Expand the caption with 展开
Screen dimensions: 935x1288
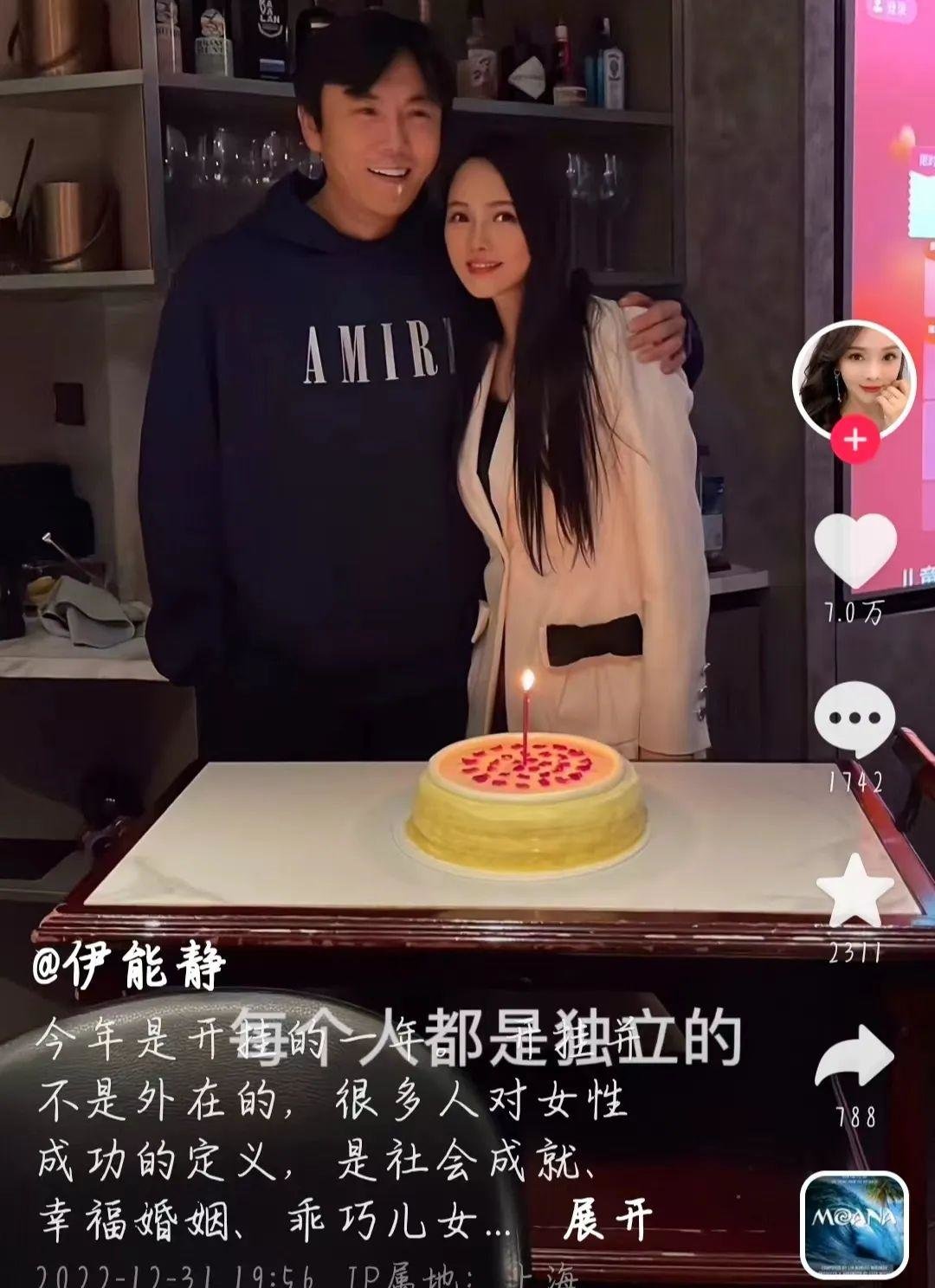tap(608, 1220)
